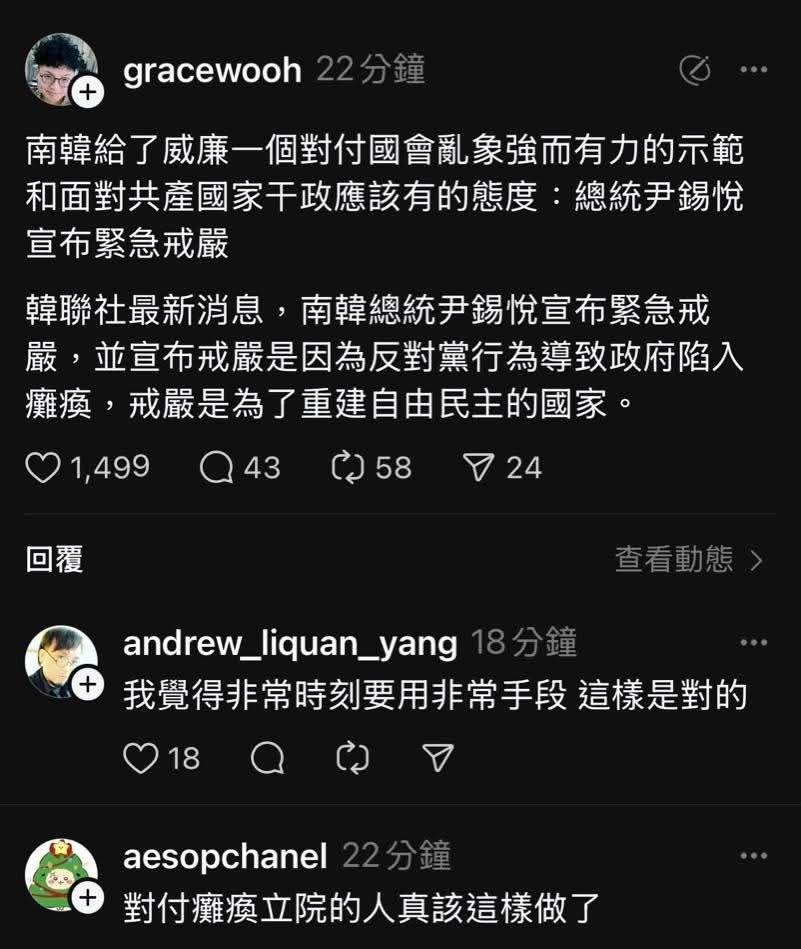
Task: Open the overflow menu on gracewooh's post
Action: [x=753, y=70]
